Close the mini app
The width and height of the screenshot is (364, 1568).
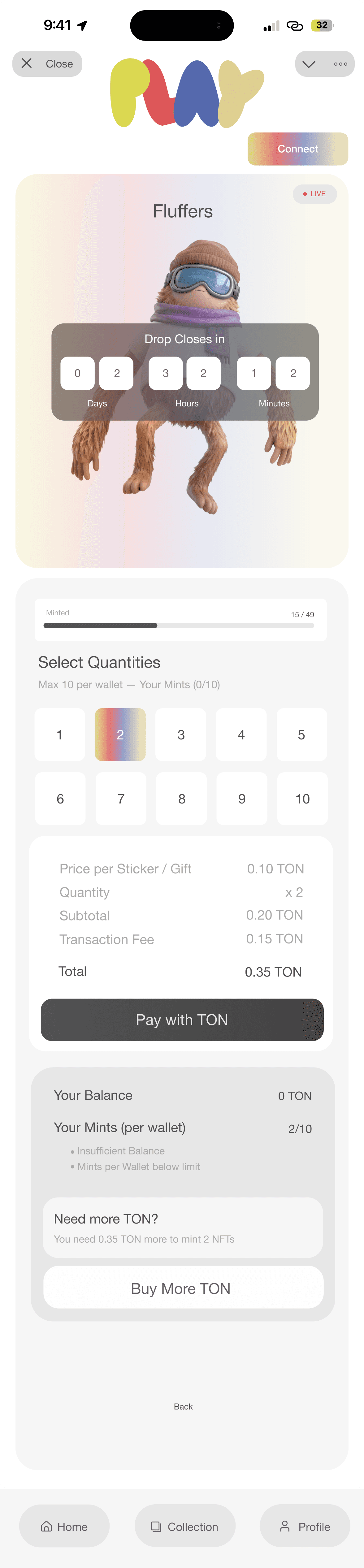47,64
